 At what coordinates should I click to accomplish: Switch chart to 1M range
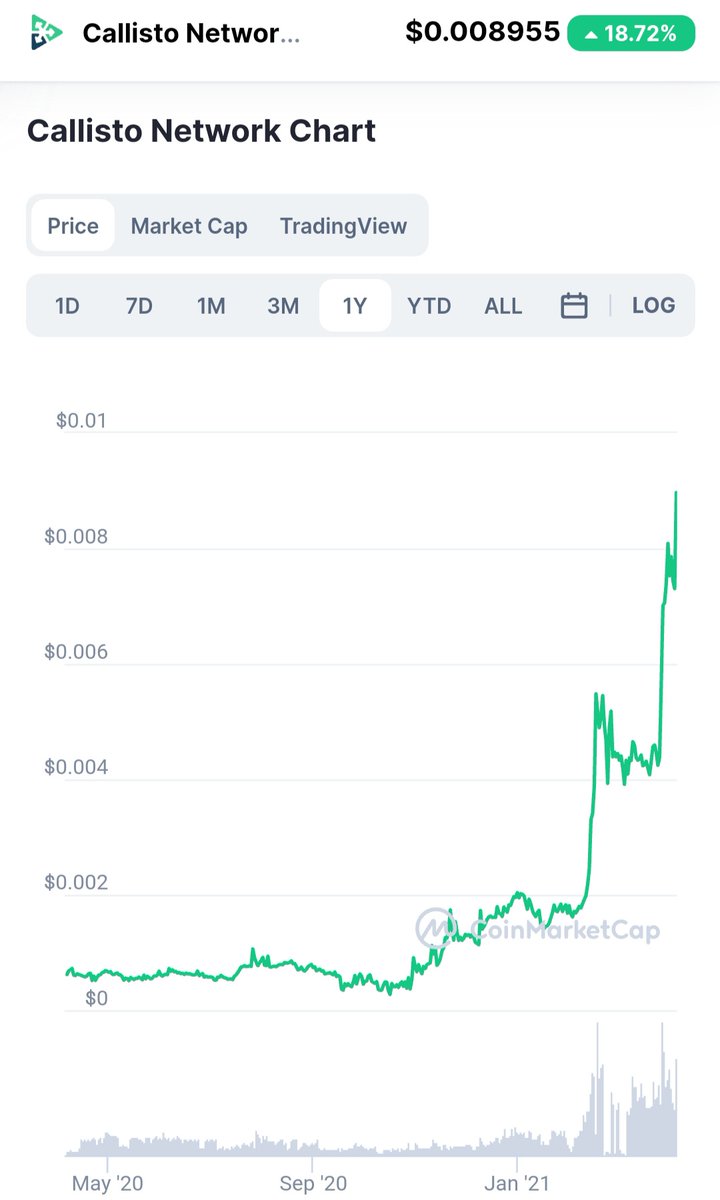tap(211, 306)
